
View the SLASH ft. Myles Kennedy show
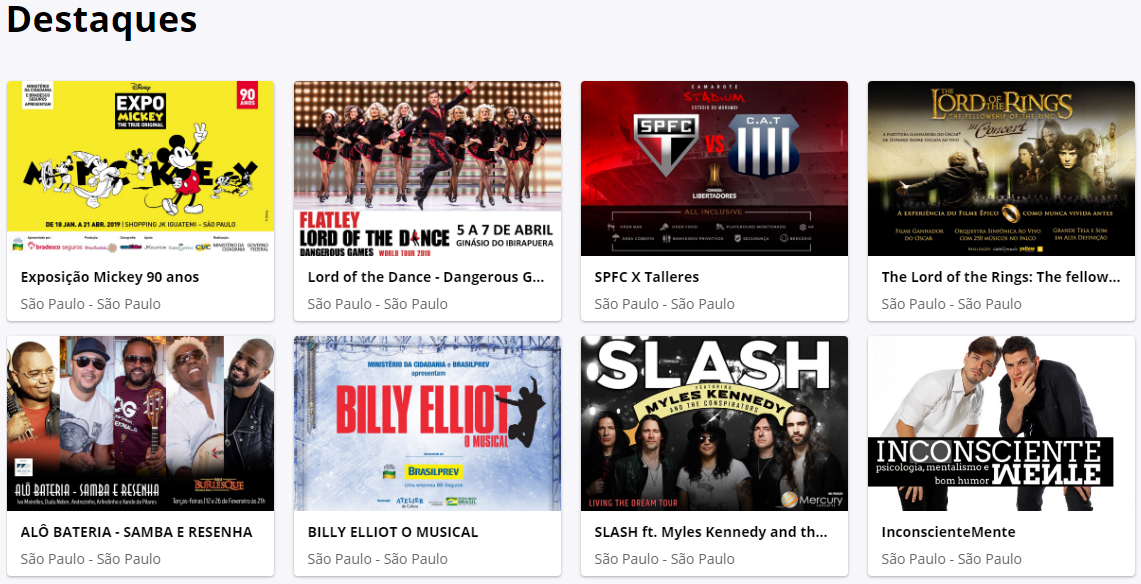tap(714, 455)
